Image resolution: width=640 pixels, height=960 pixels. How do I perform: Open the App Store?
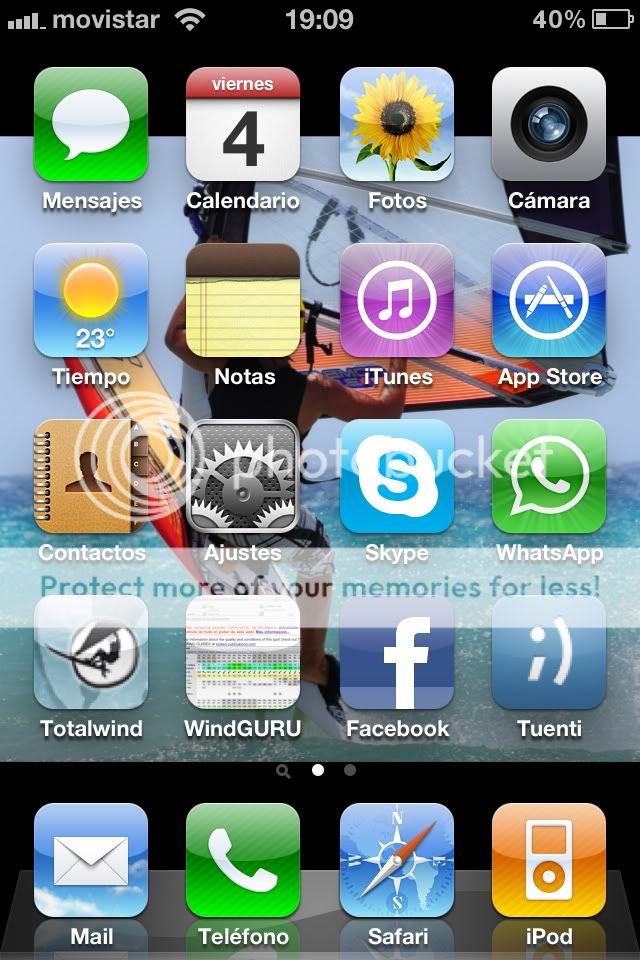point(549,300)
